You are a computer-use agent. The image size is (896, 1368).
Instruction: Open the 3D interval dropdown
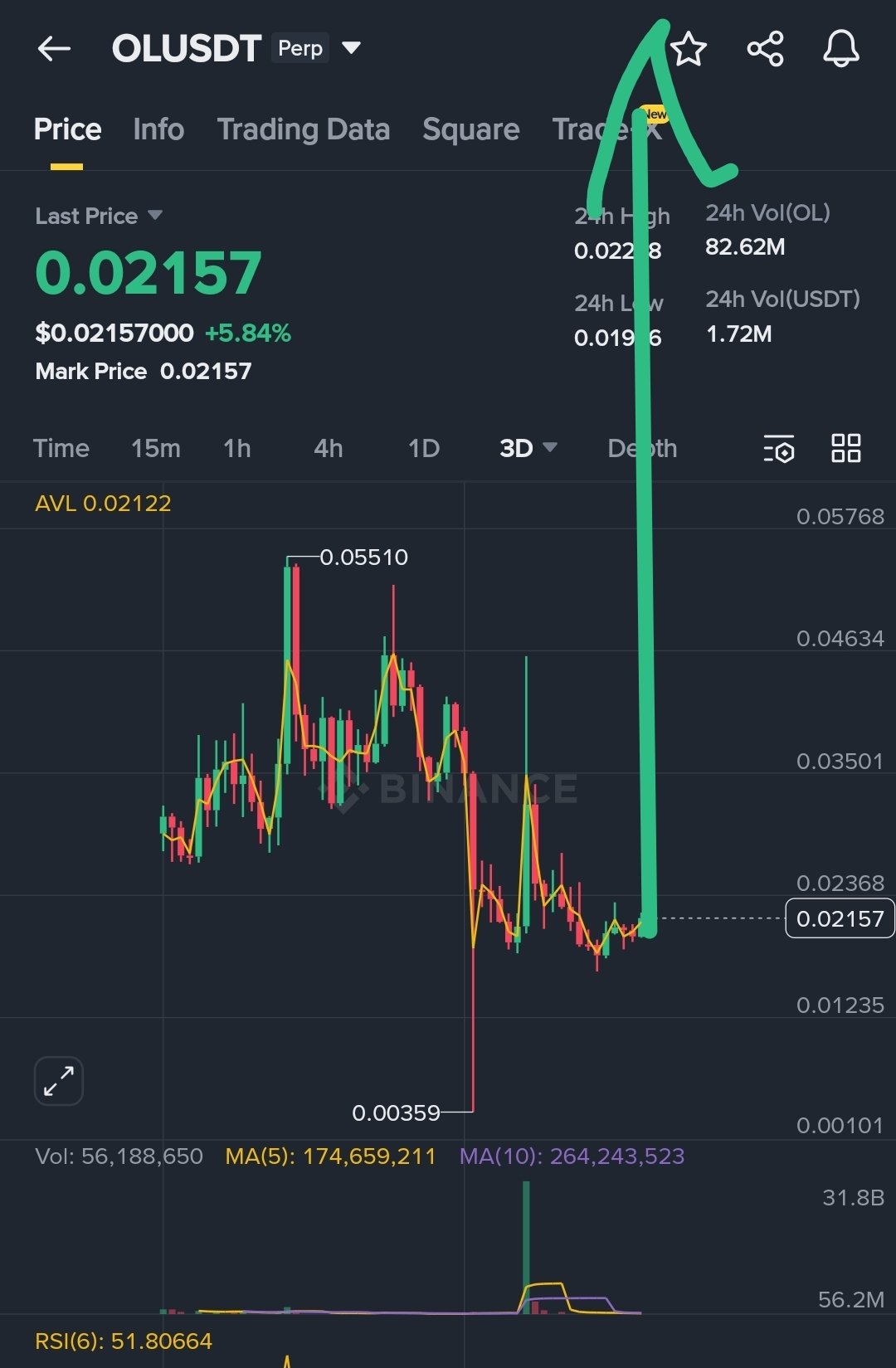coord(528,449)
